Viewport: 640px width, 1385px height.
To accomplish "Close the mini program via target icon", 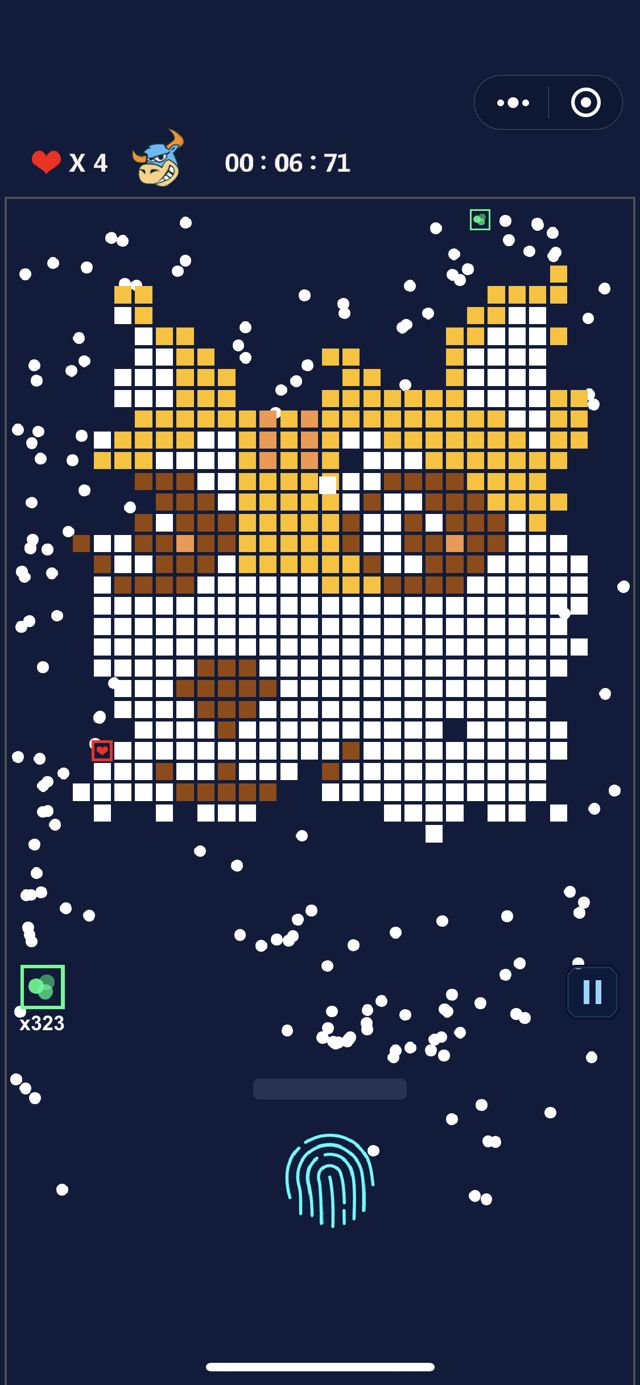I will pyautogui.click(x=585, y=102).
